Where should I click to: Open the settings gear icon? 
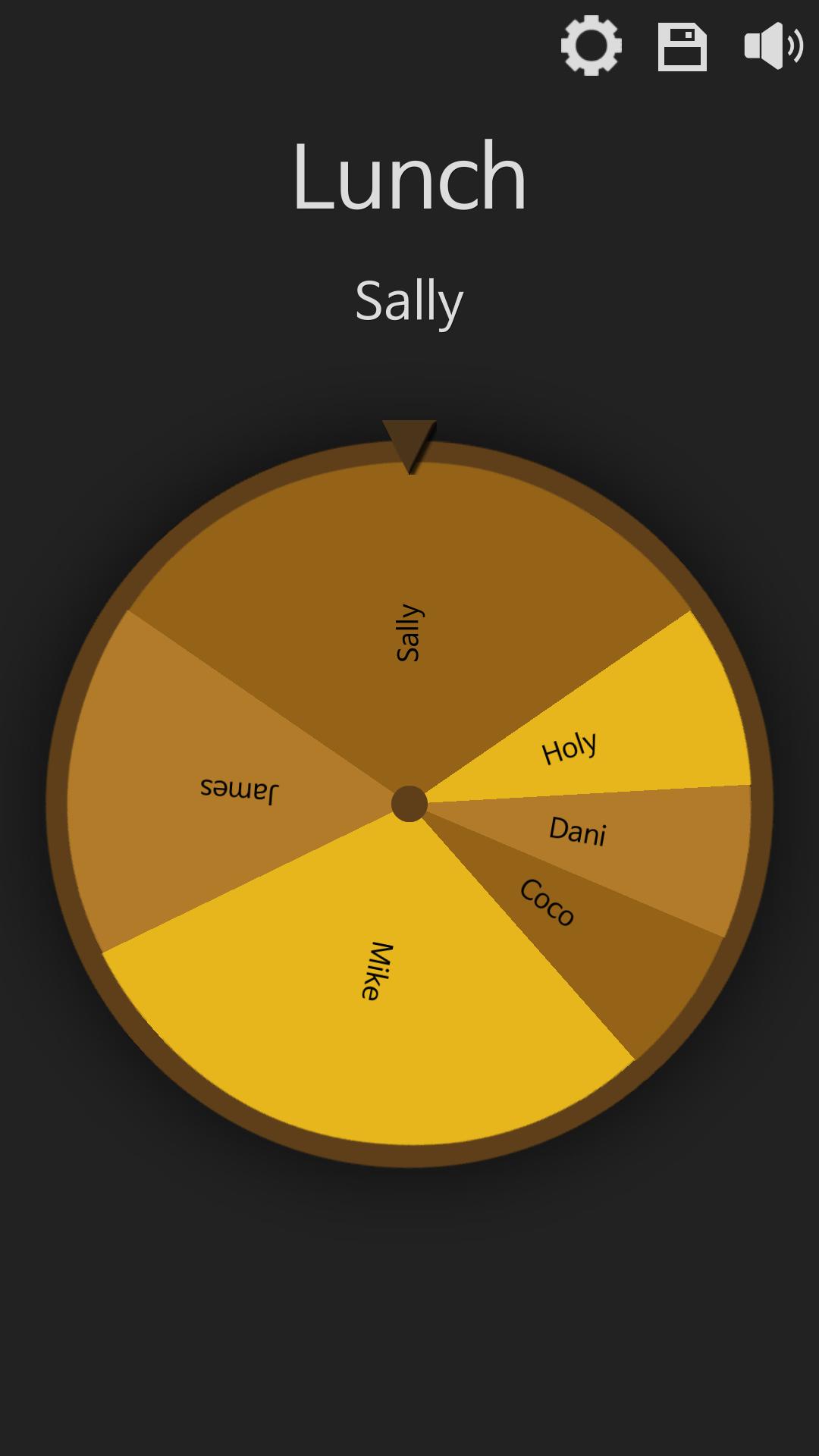point(591,45)
